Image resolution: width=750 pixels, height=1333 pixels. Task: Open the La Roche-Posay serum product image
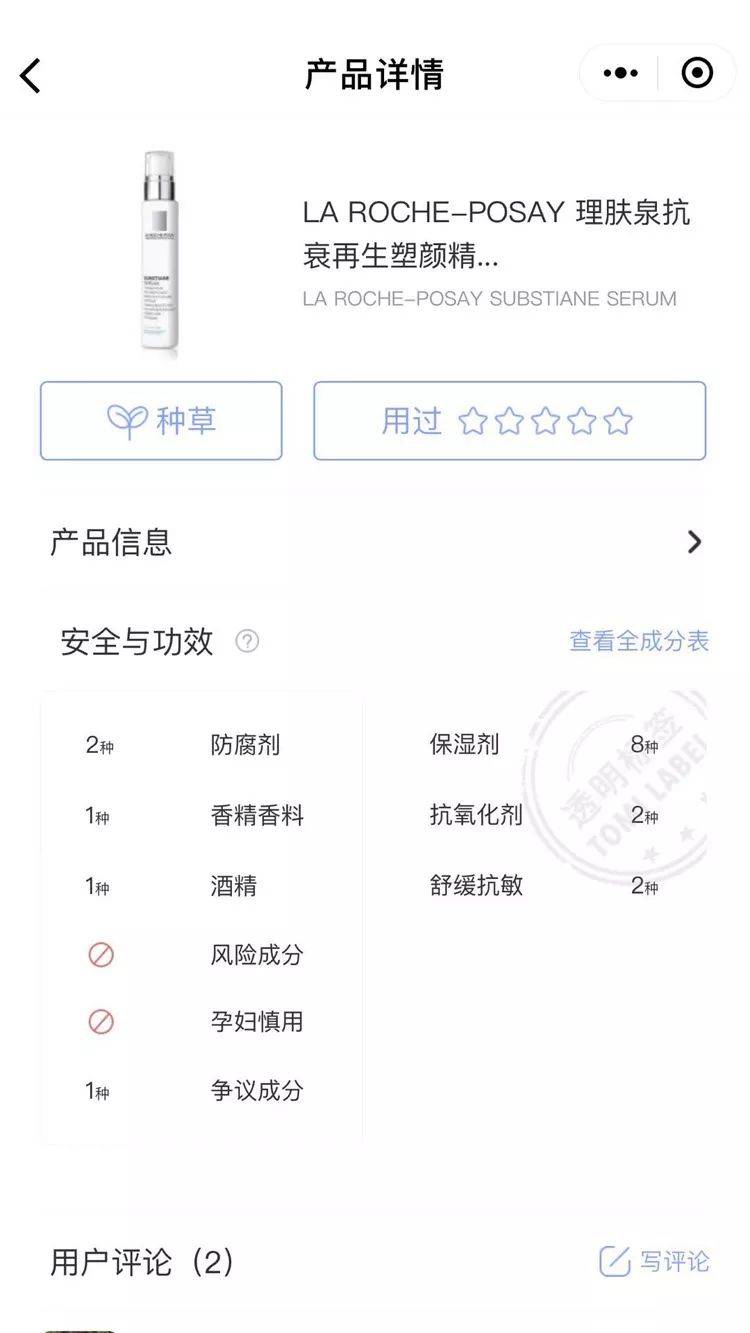point(160,255)
